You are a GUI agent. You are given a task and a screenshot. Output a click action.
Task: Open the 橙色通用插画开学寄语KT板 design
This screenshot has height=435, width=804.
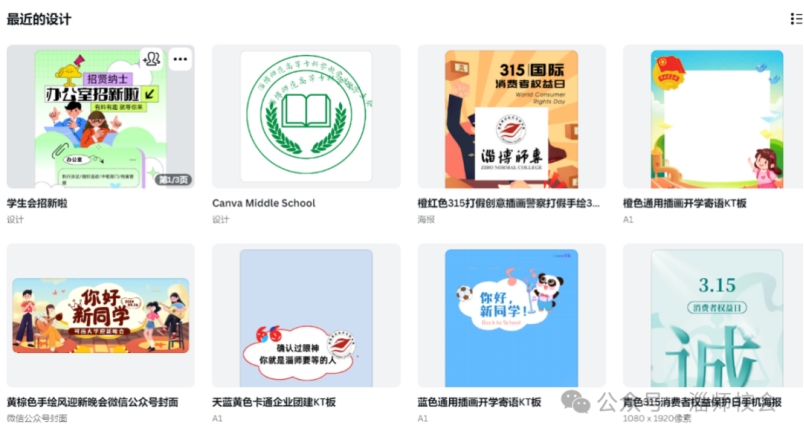pyautogui.click(x=715, y=117)
